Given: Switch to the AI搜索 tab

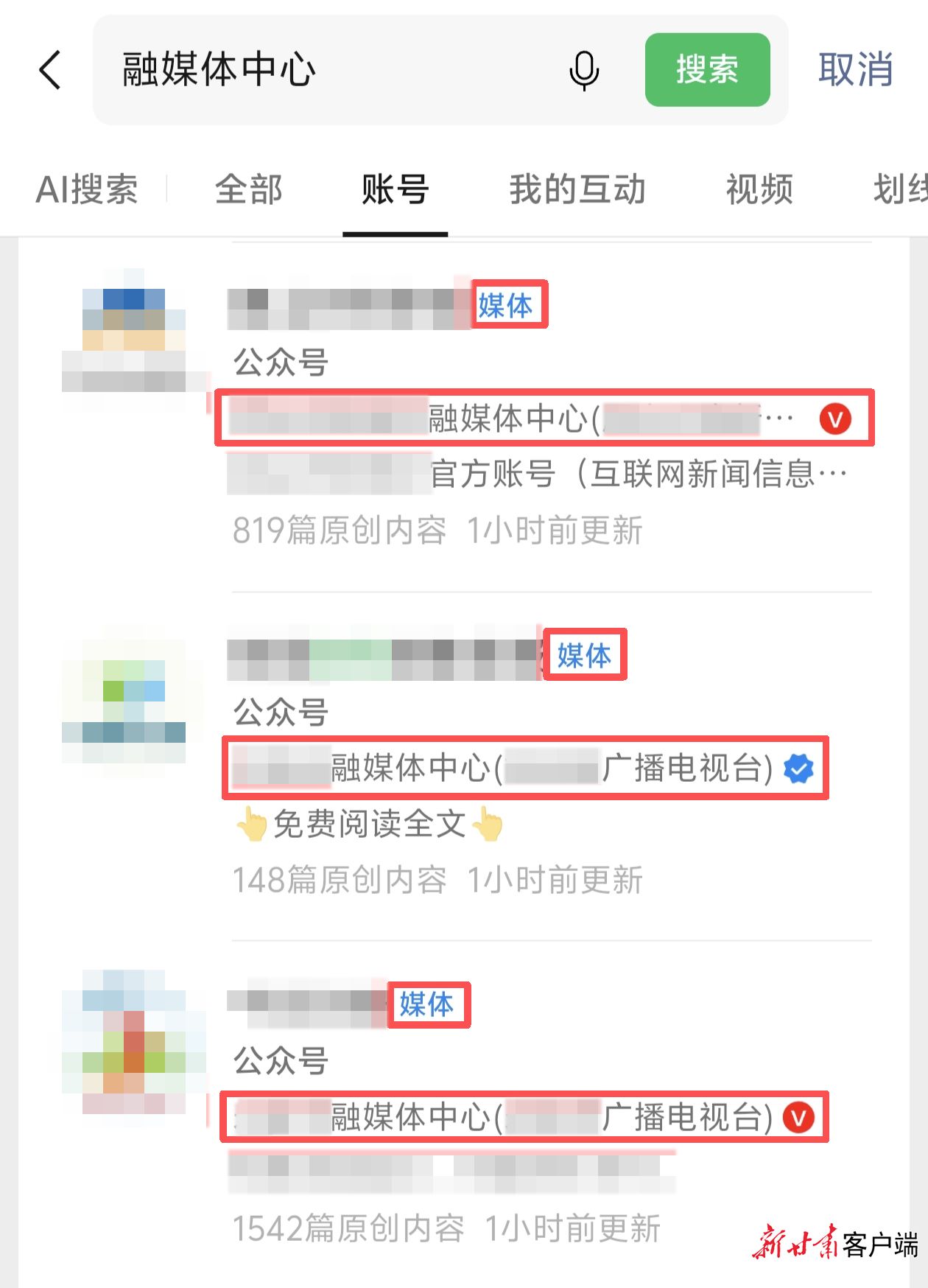Looking at the screenshot, I should 87,189.
